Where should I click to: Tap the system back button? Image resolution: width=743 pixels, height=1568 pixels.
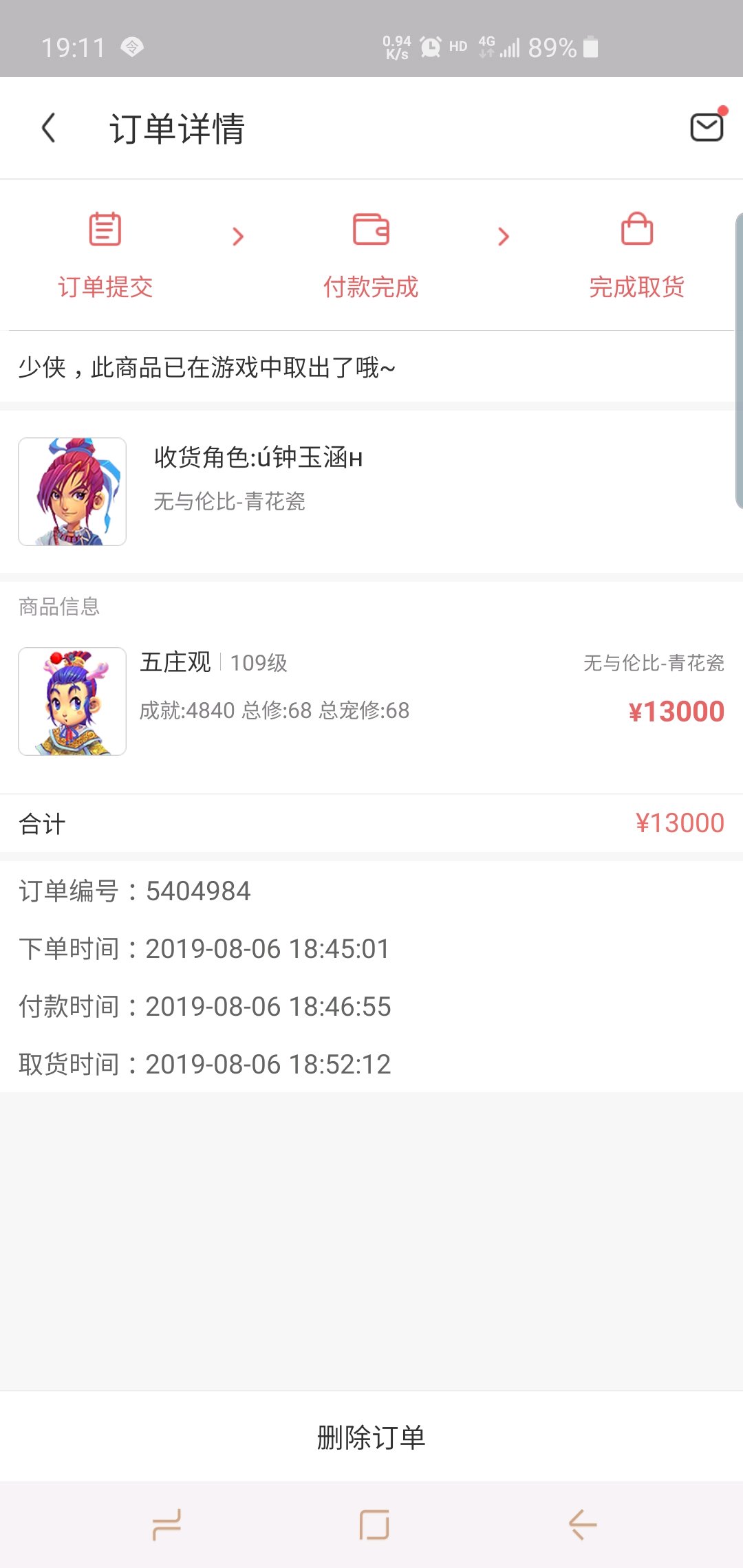[582, 1525]
